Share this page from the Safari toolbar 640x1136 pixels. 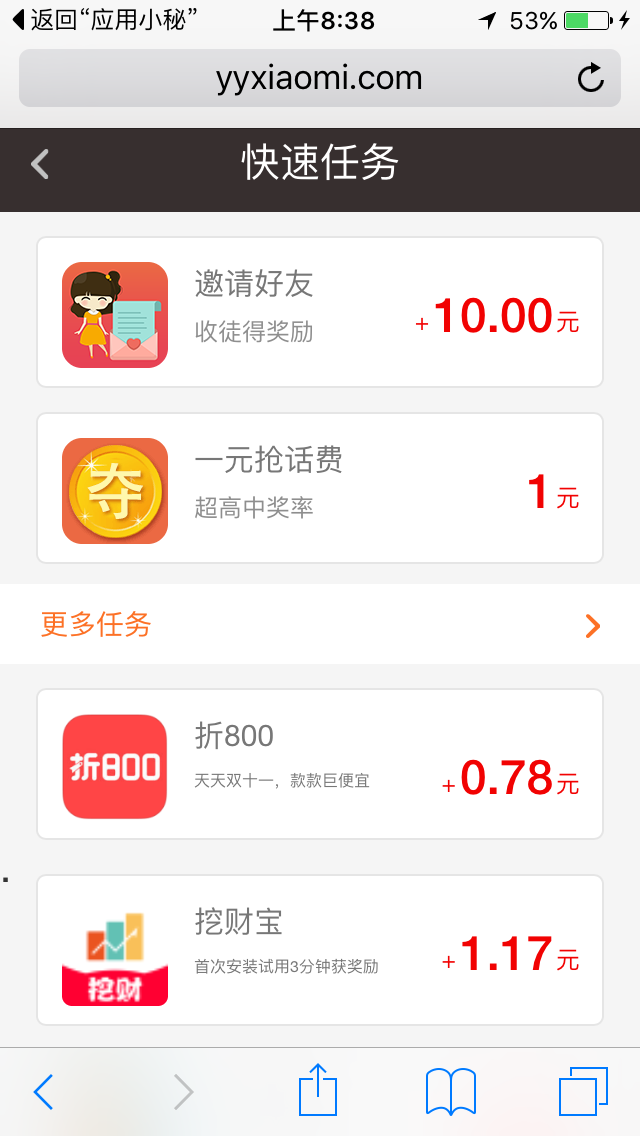(318, 1090)
